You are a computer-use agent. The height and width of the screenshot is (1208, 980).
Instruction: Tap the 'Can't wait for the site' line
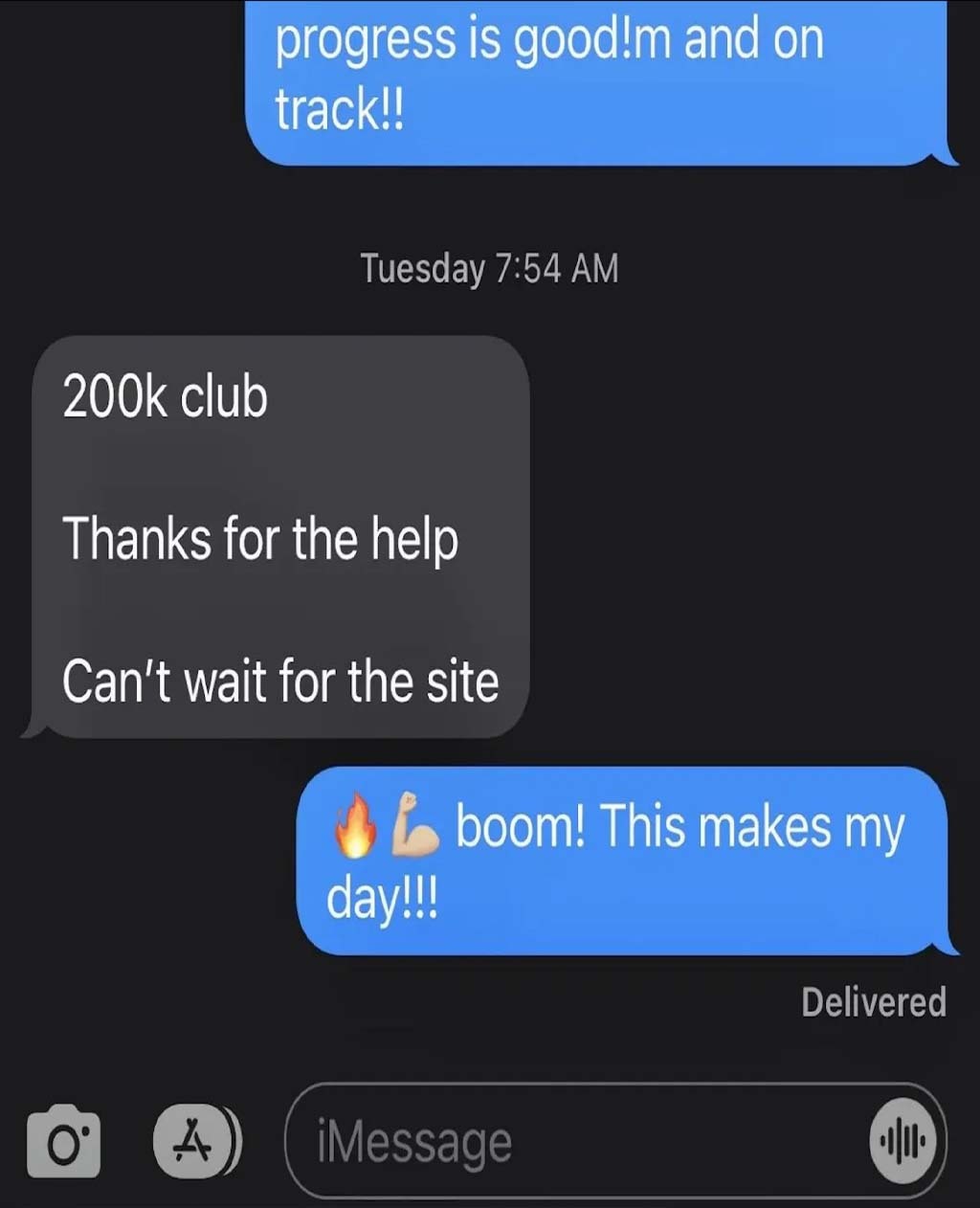pos(280,682)
